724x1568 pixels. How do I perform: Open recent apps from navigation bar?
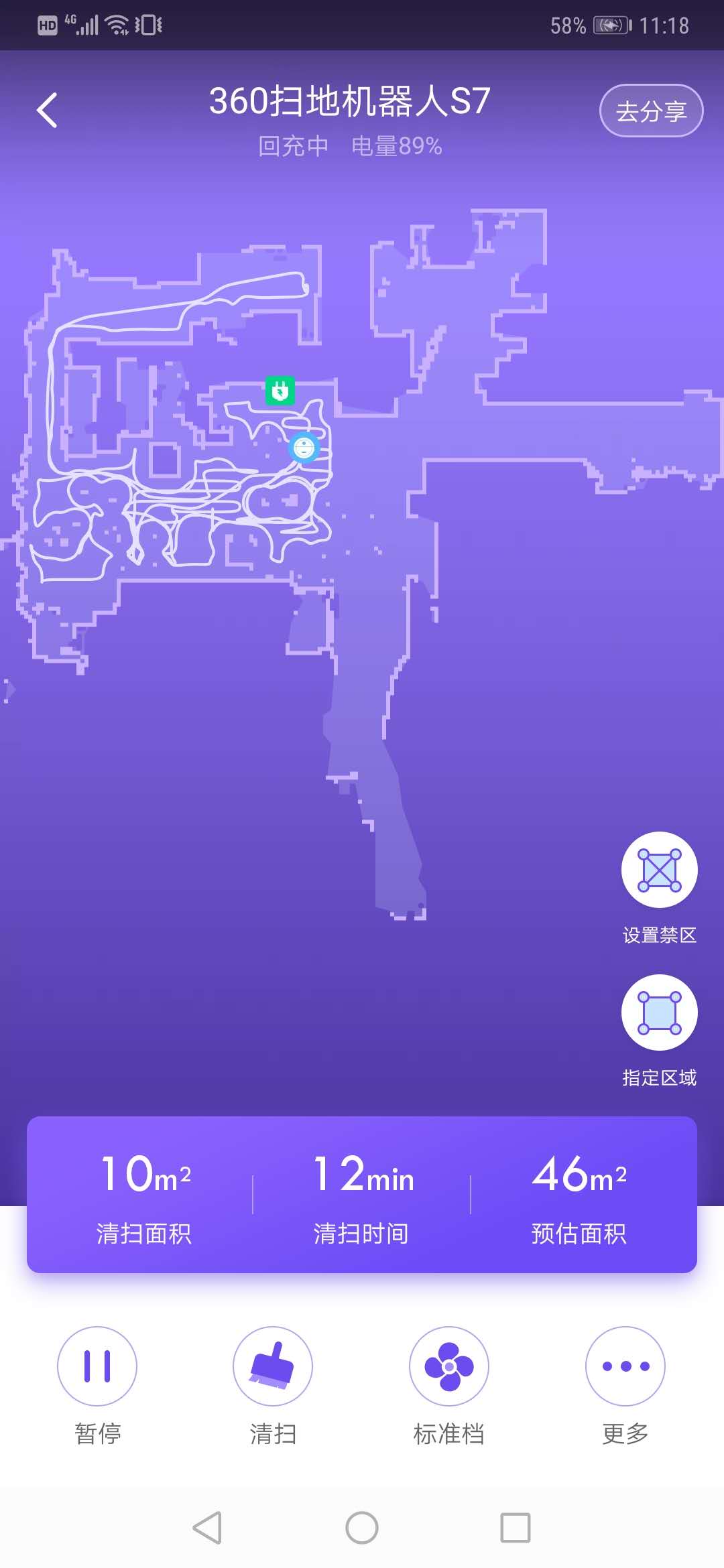pos(516,1528)
